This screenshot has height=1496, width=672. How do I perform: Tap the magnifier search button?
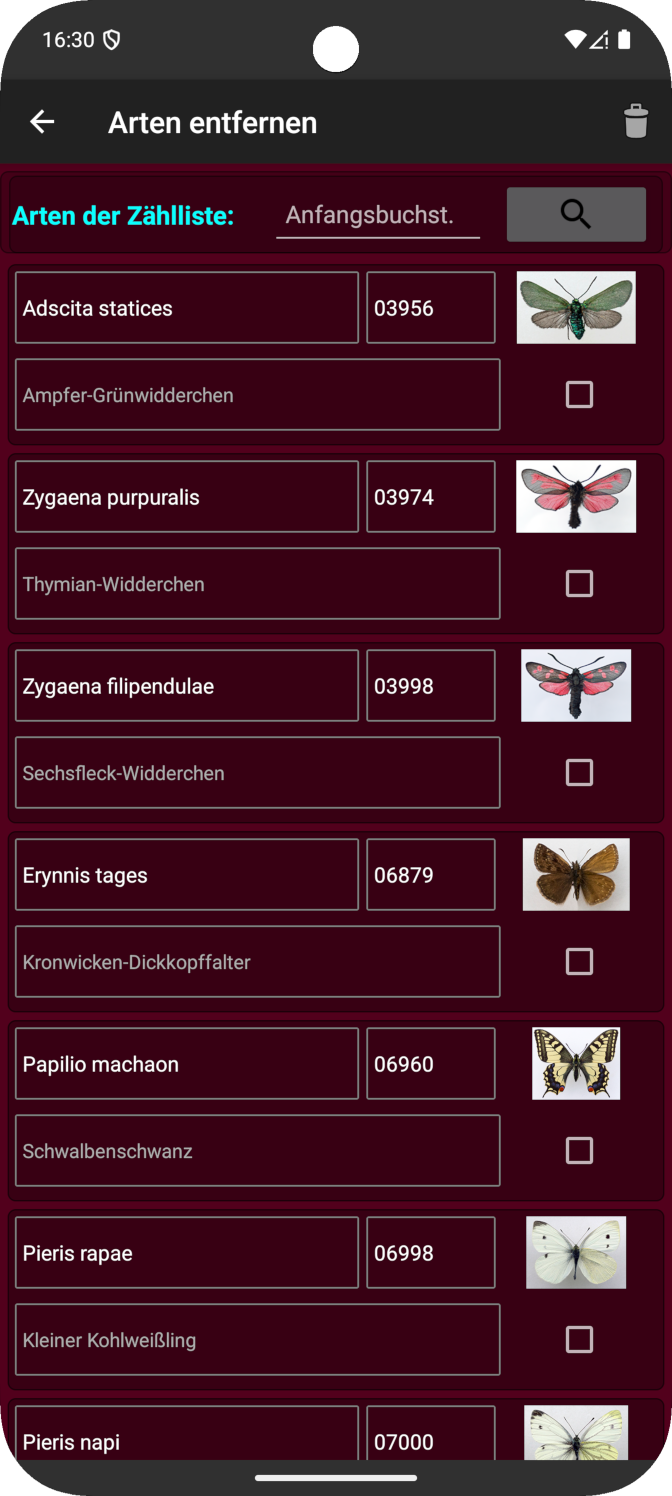click(576, 214)
